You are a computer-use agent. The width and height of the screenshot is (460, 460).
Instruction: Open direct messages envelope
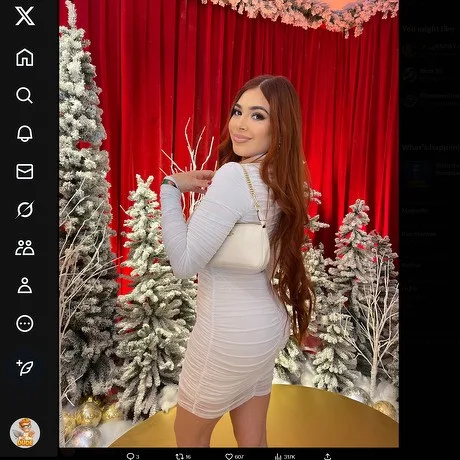coord(25,171)
